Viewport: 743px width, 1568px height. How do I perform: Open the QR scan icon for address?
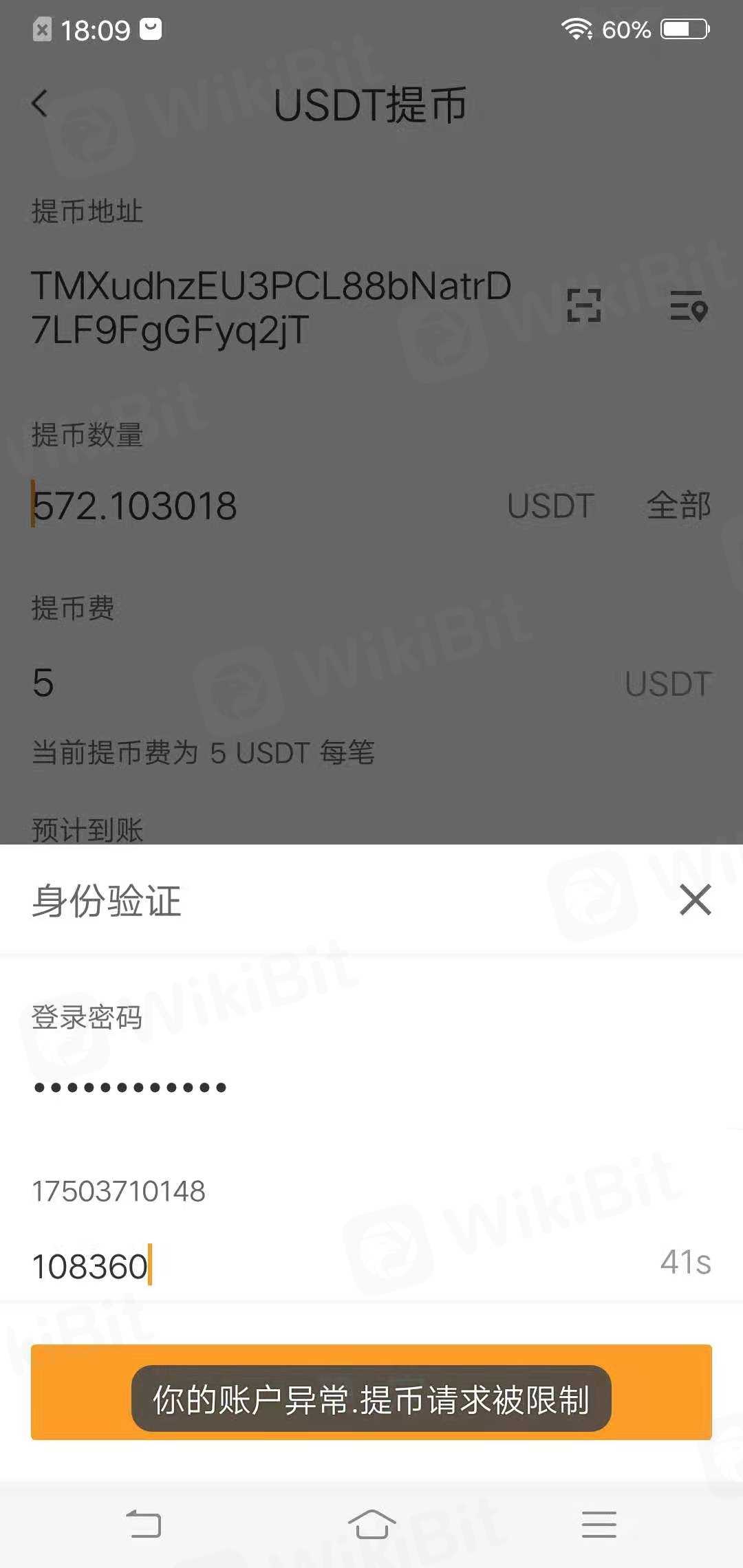click(x=583, y=305)
